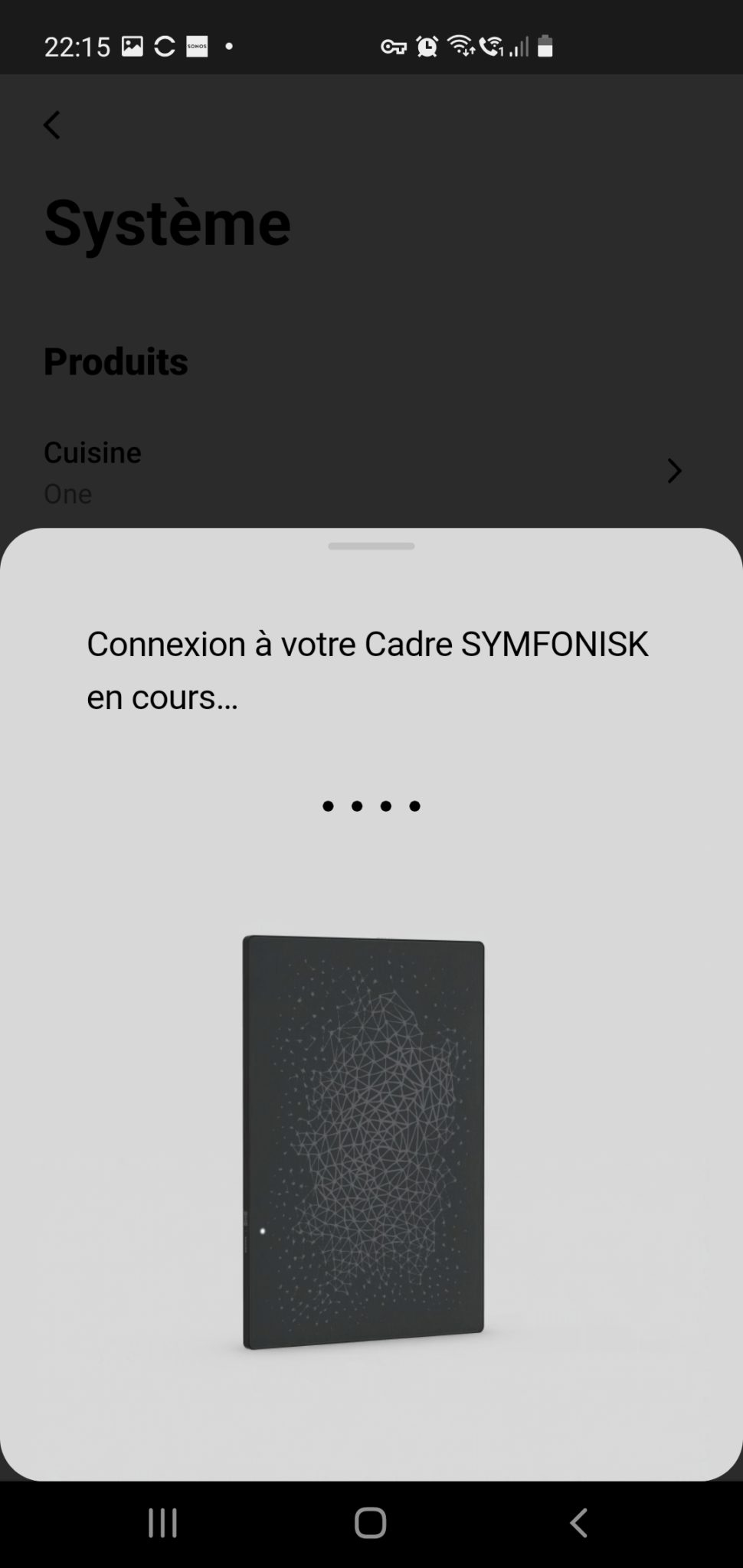
Task: Tap the bottom sheet drag handle
Action: pyautogui.click(x=371, y=546)
